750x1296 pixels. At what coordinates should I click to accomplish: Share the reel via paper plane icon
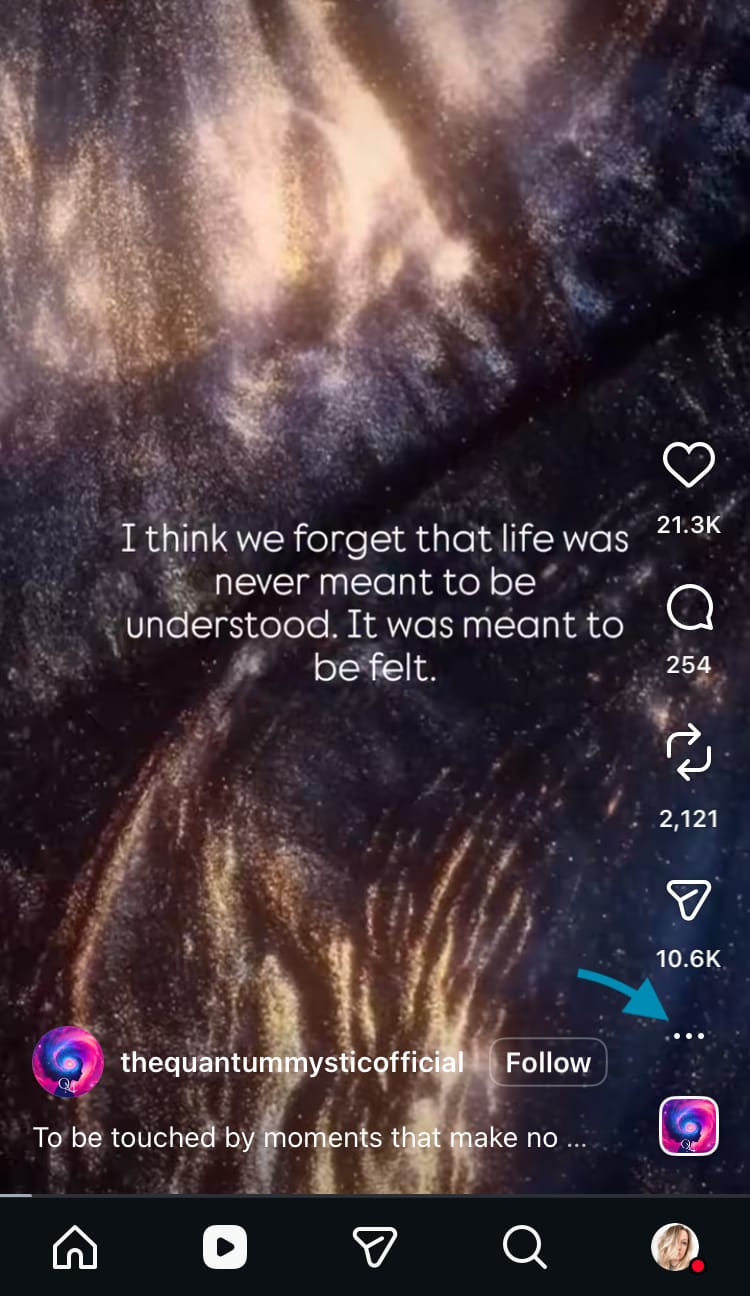pos(688,900)
